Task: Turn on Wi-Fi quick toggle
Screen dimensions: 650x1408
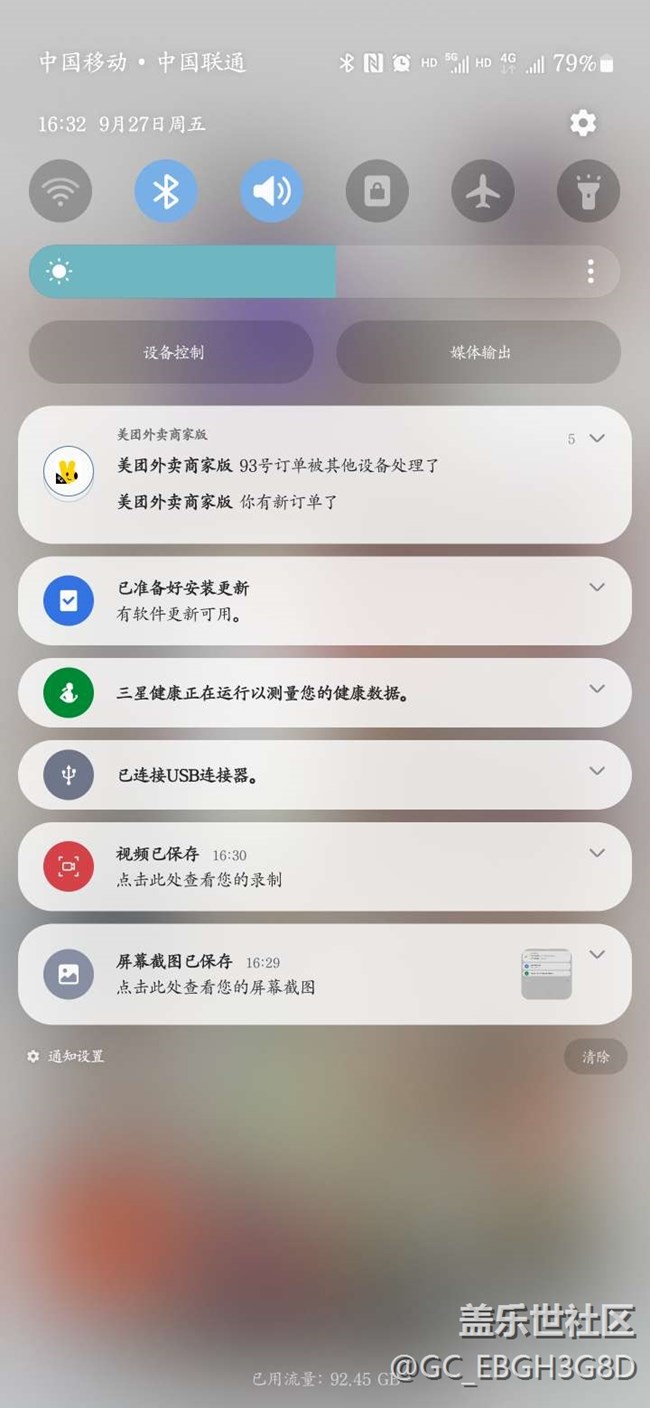Action: [60, 191]
